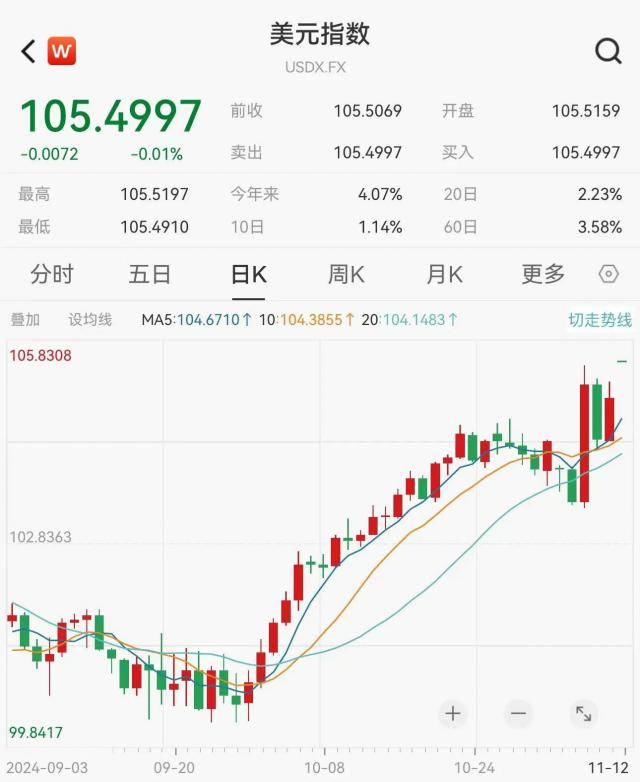This screenshot has width=640, height=782.
Task: Switch to the 周K chart tab
Action: point(346,274)
